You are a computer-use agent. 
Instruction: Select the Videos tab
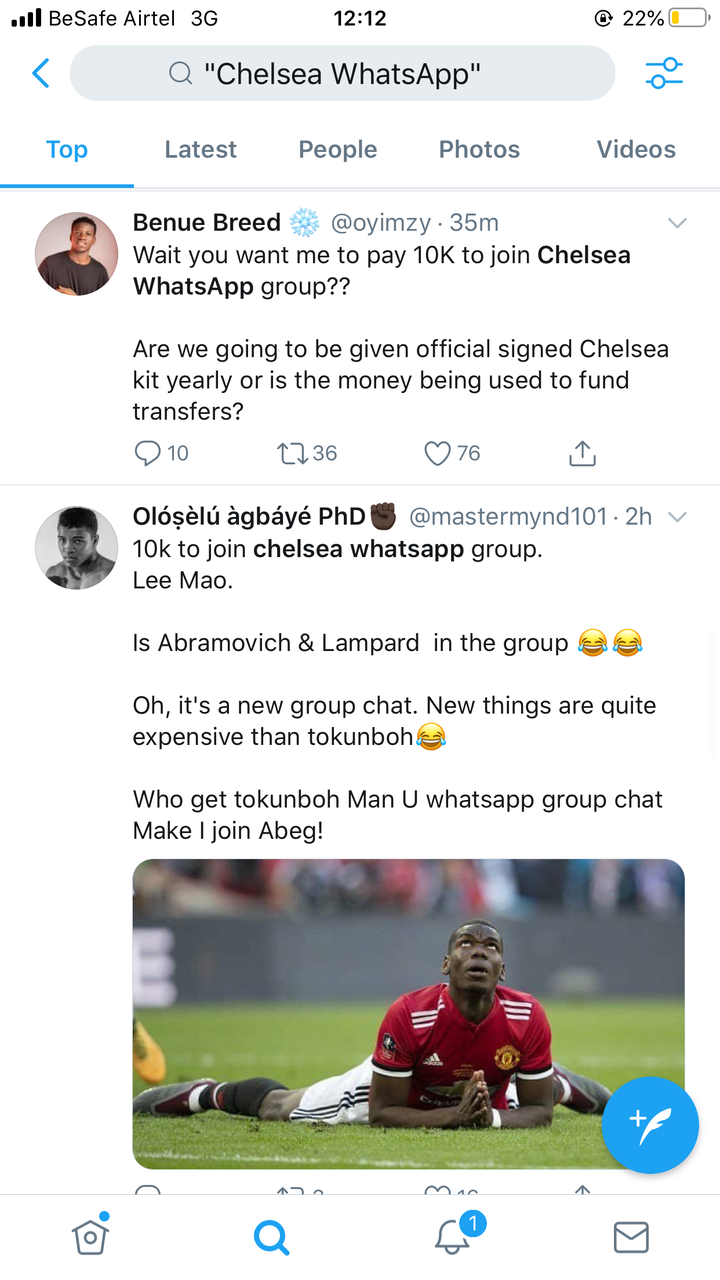(636, 150)
